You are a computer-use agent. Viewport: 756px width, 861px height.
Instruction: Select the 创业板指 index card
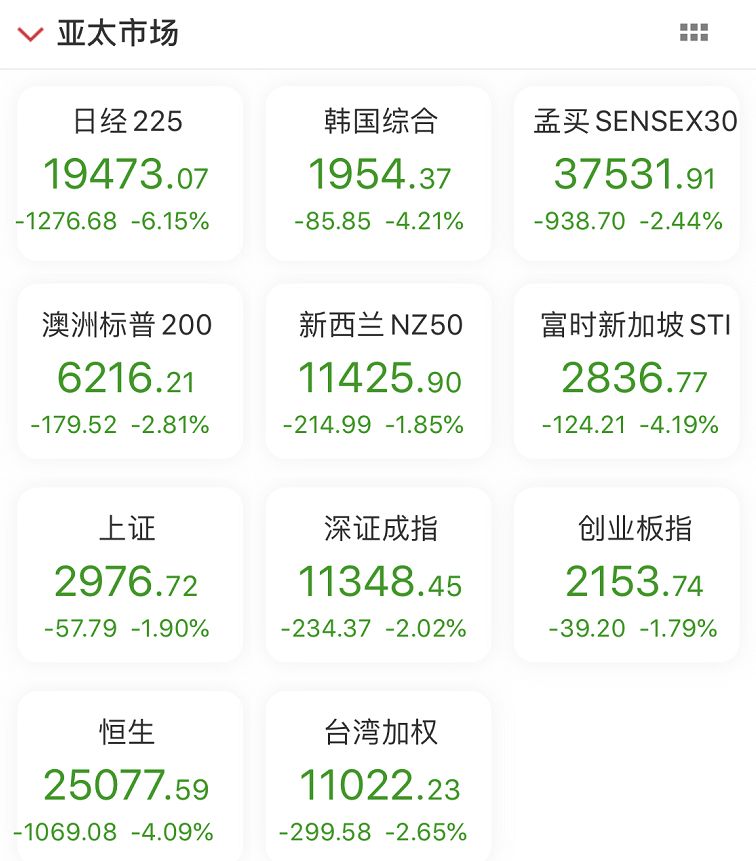[x=635, y=576]
